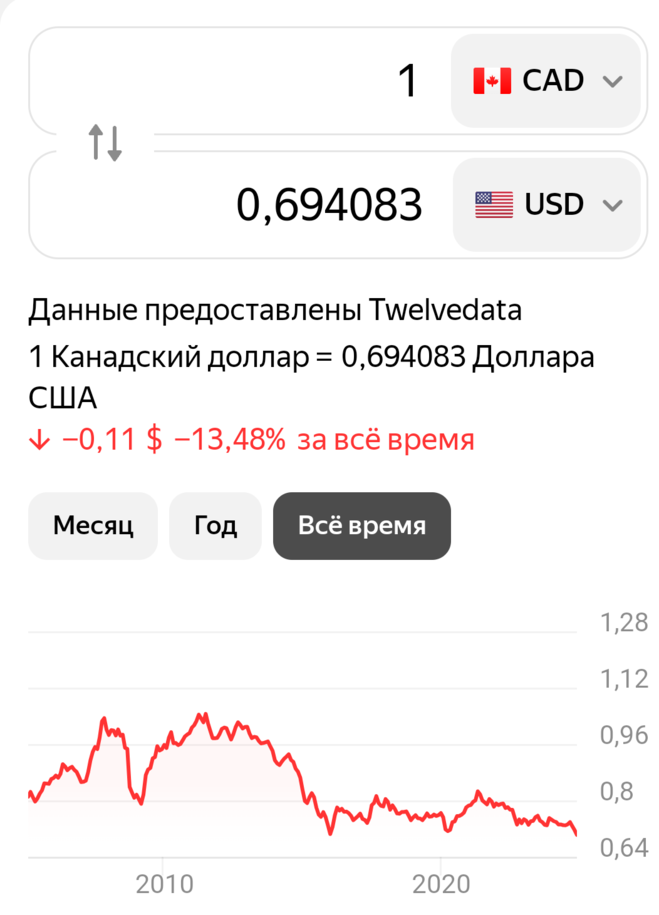
Task: Select the Всё время chart period
Action: pyautogui.click(x=362, y=526)
